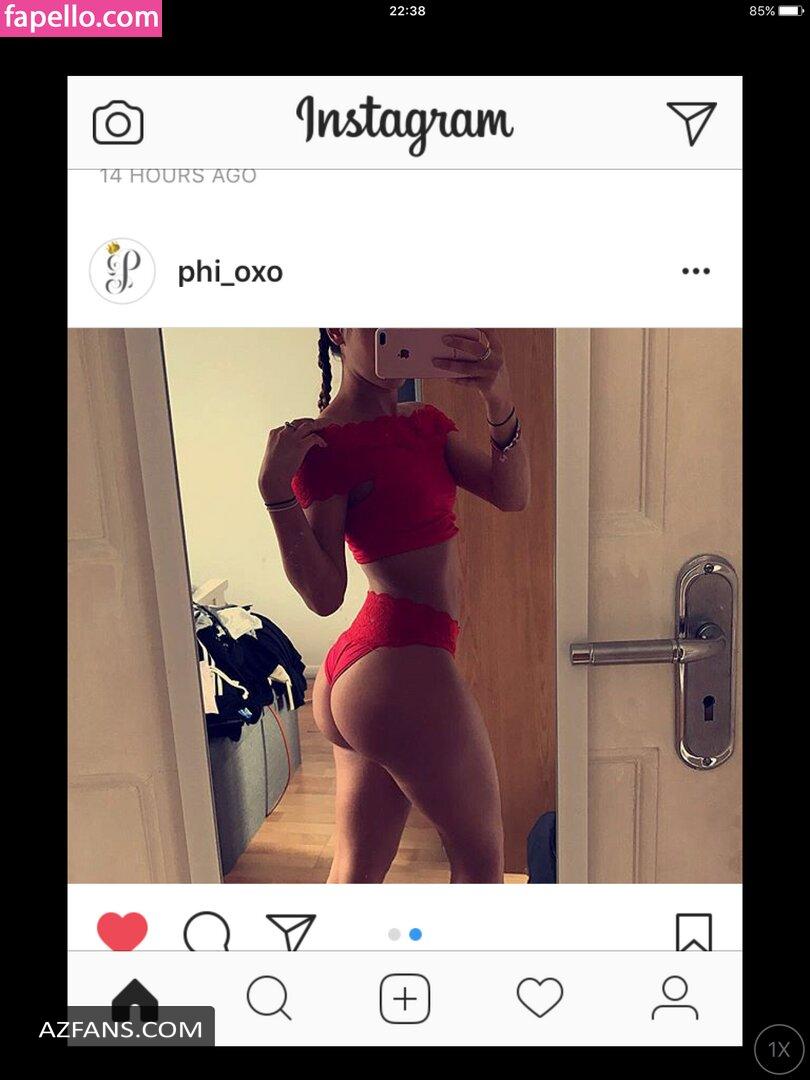This screenshot has height=1080, width=810.
Task: Switch to the Profile tab
Action: tap(675, 998)
